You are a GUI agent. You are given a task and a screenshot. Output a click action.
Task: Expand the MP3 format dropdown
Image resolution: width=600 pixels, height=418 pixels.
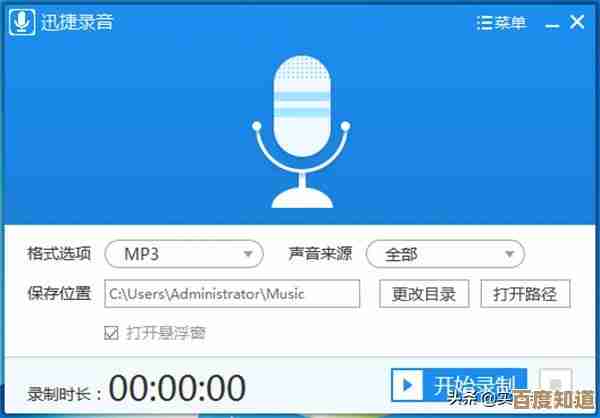(x=184, y=254)
